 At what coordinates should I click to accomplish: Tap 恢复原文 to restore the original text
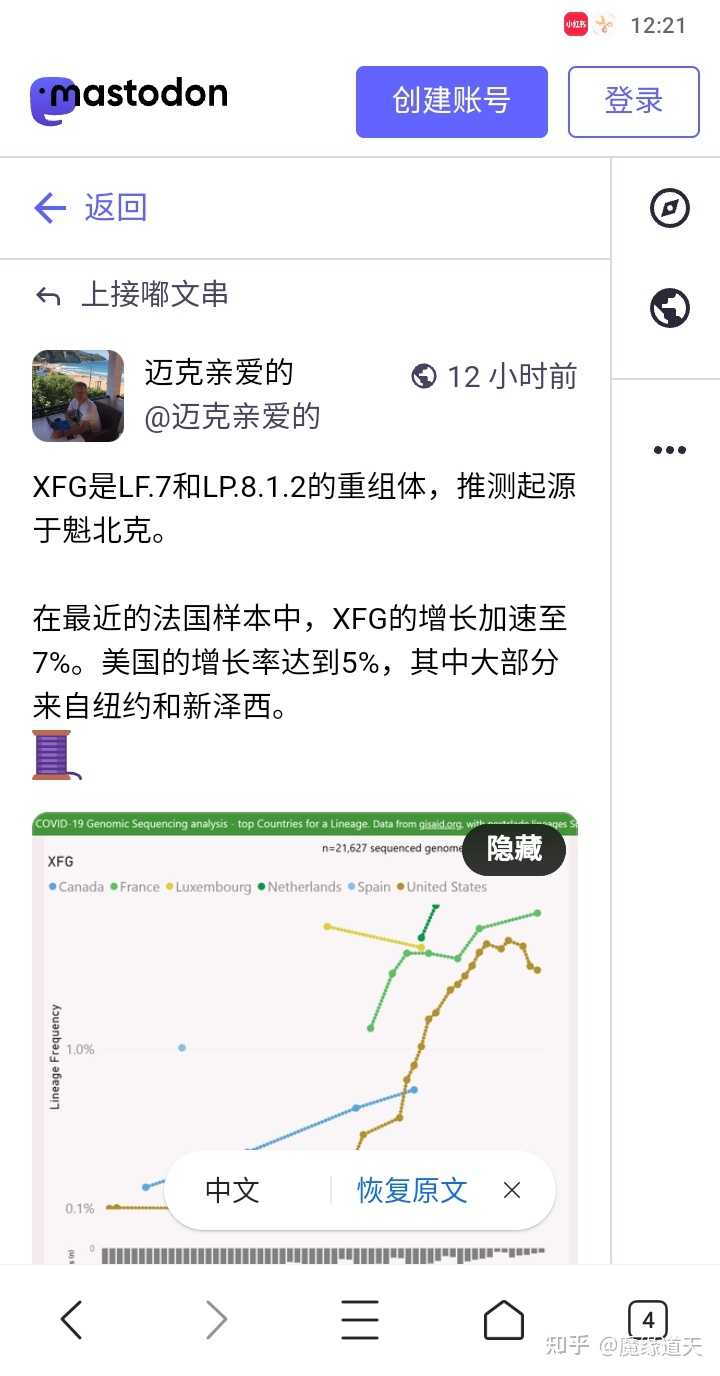click(x=412, y=1190)
